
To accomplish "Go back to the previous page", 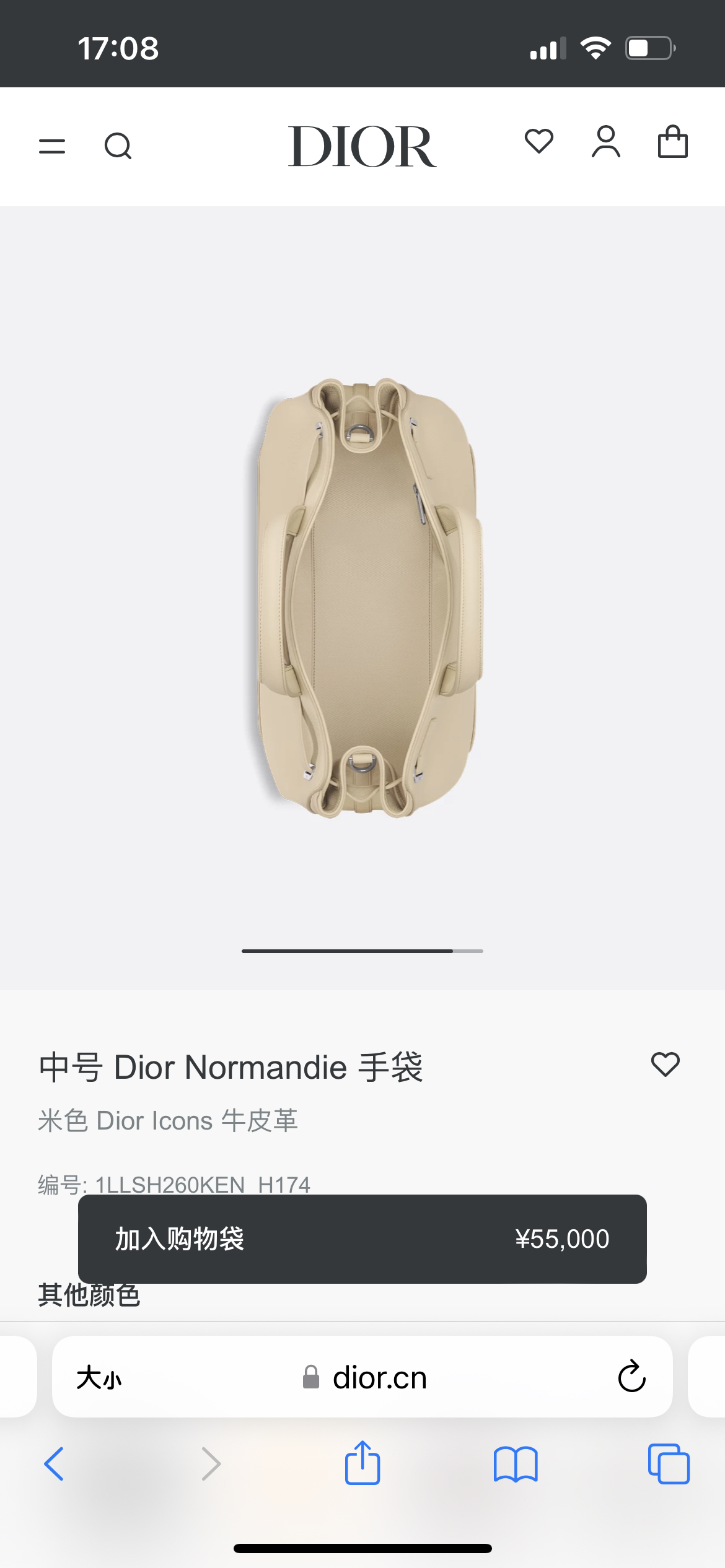I will pyautogui.click(x=55, y=1464).
